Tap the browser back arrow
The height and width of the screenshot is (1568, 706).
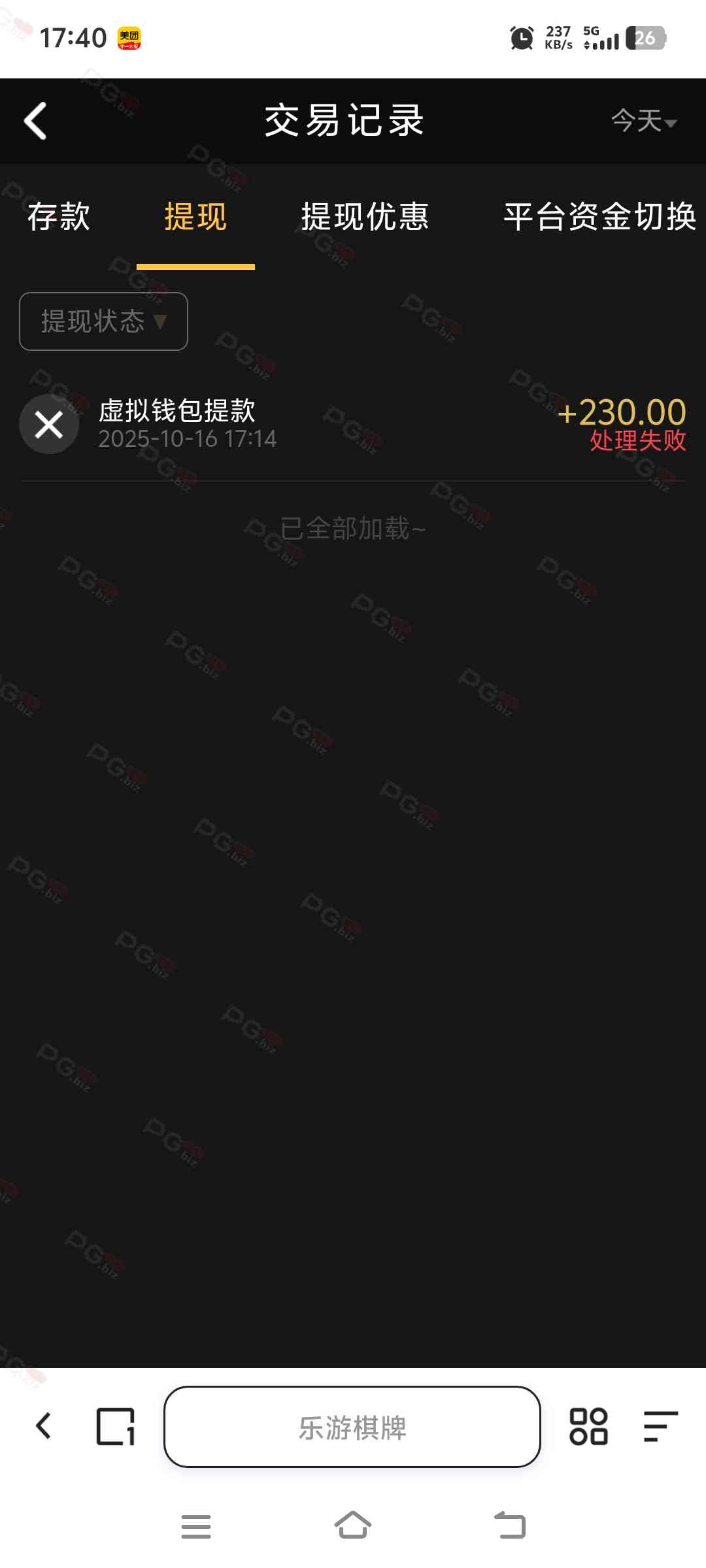(x=43, y=1426)
